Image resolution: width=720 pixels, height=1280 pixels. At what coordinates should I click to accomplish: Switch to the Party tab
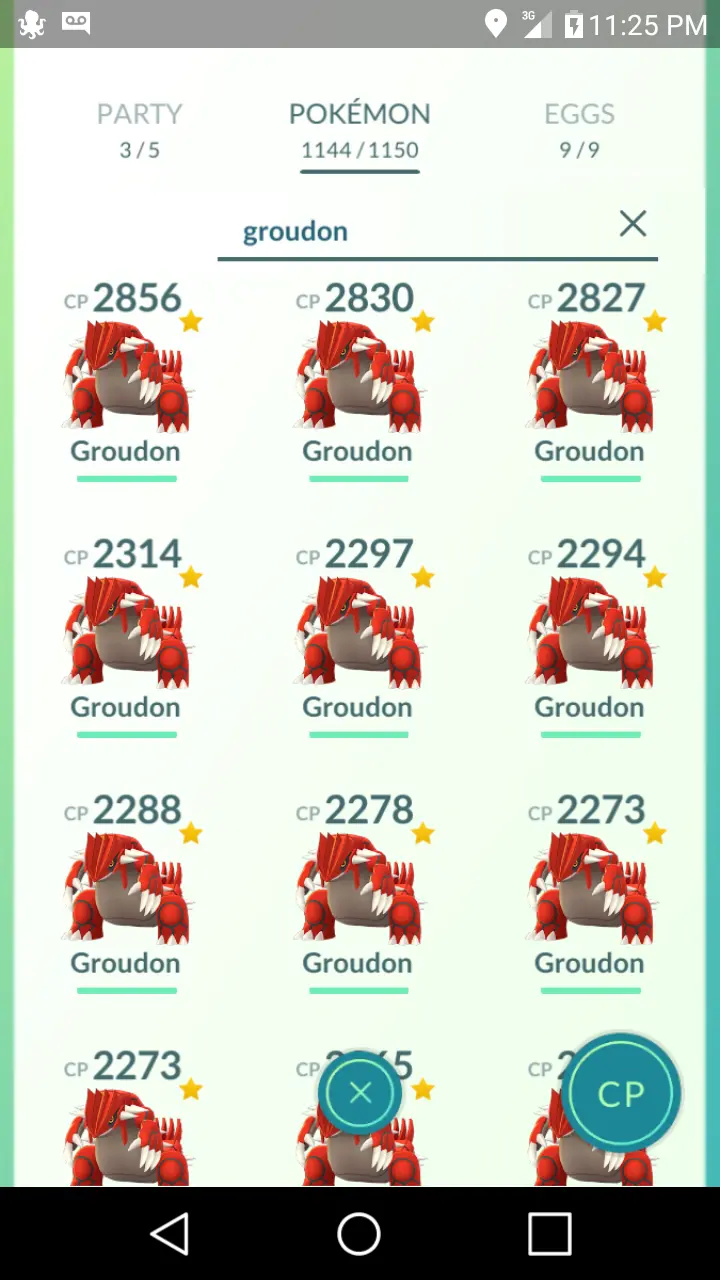(139, 129)
